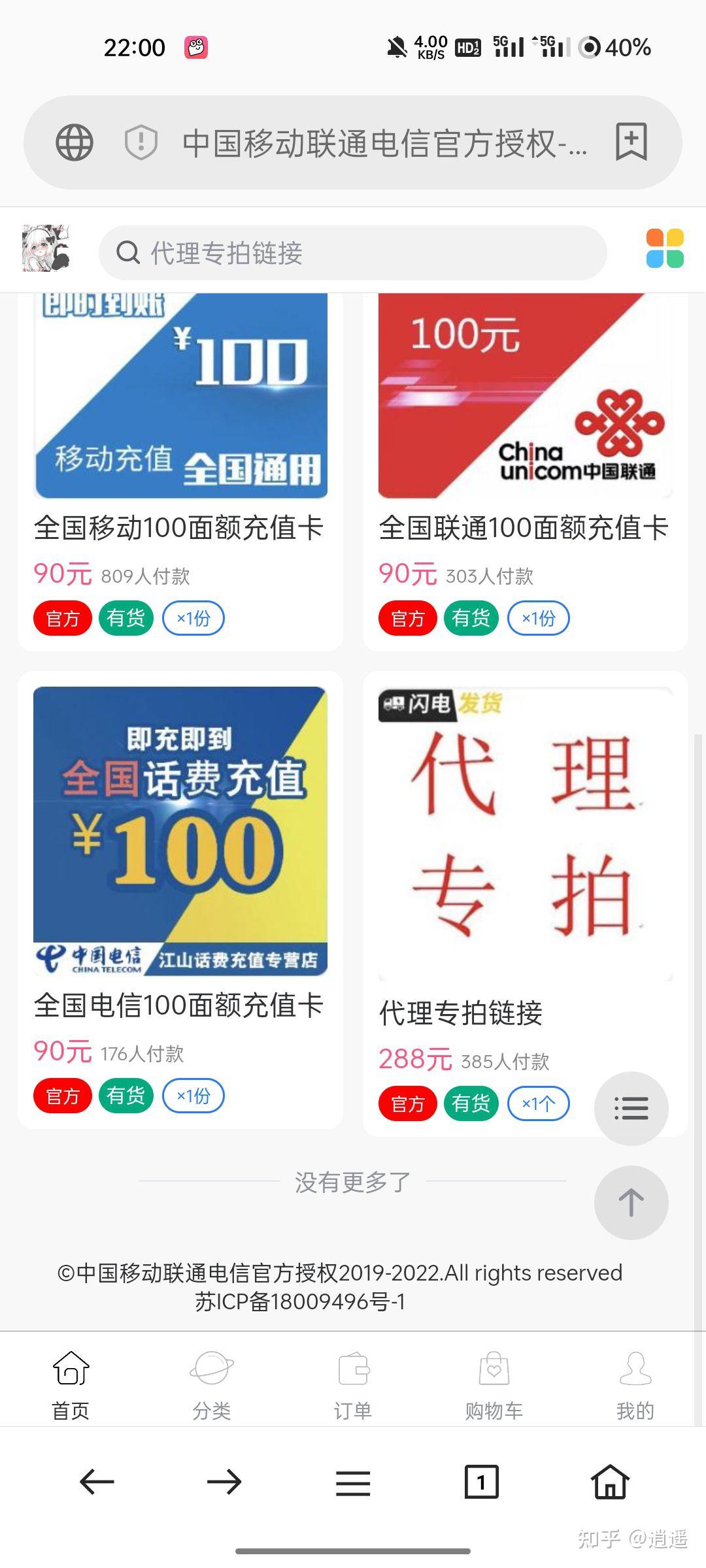This screenshot has height=1568, width=706.
Task: Open the colorful four-square grid menu
Action: (665, 249)
